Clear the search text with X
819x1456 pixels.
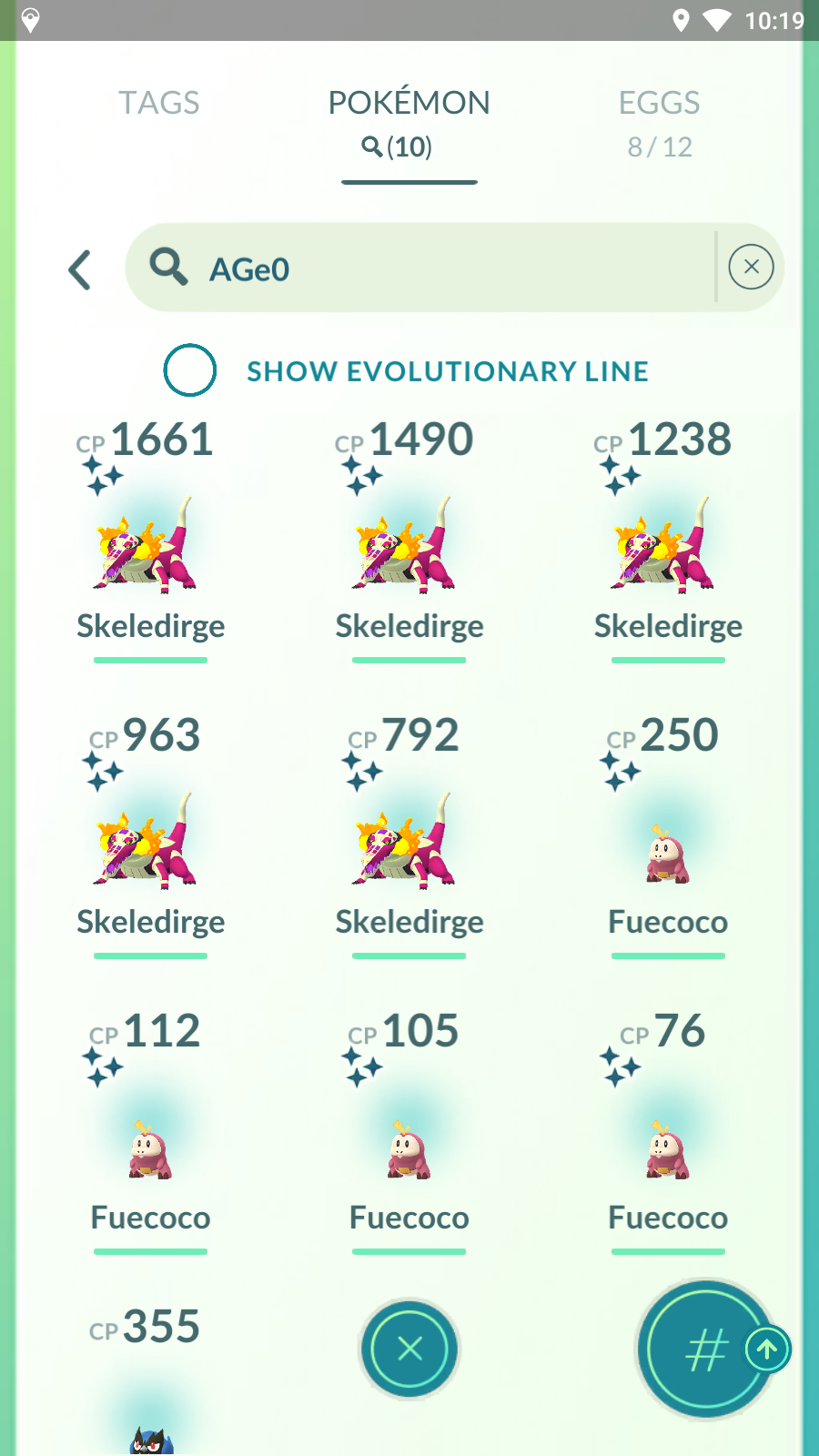coord(751,268)
